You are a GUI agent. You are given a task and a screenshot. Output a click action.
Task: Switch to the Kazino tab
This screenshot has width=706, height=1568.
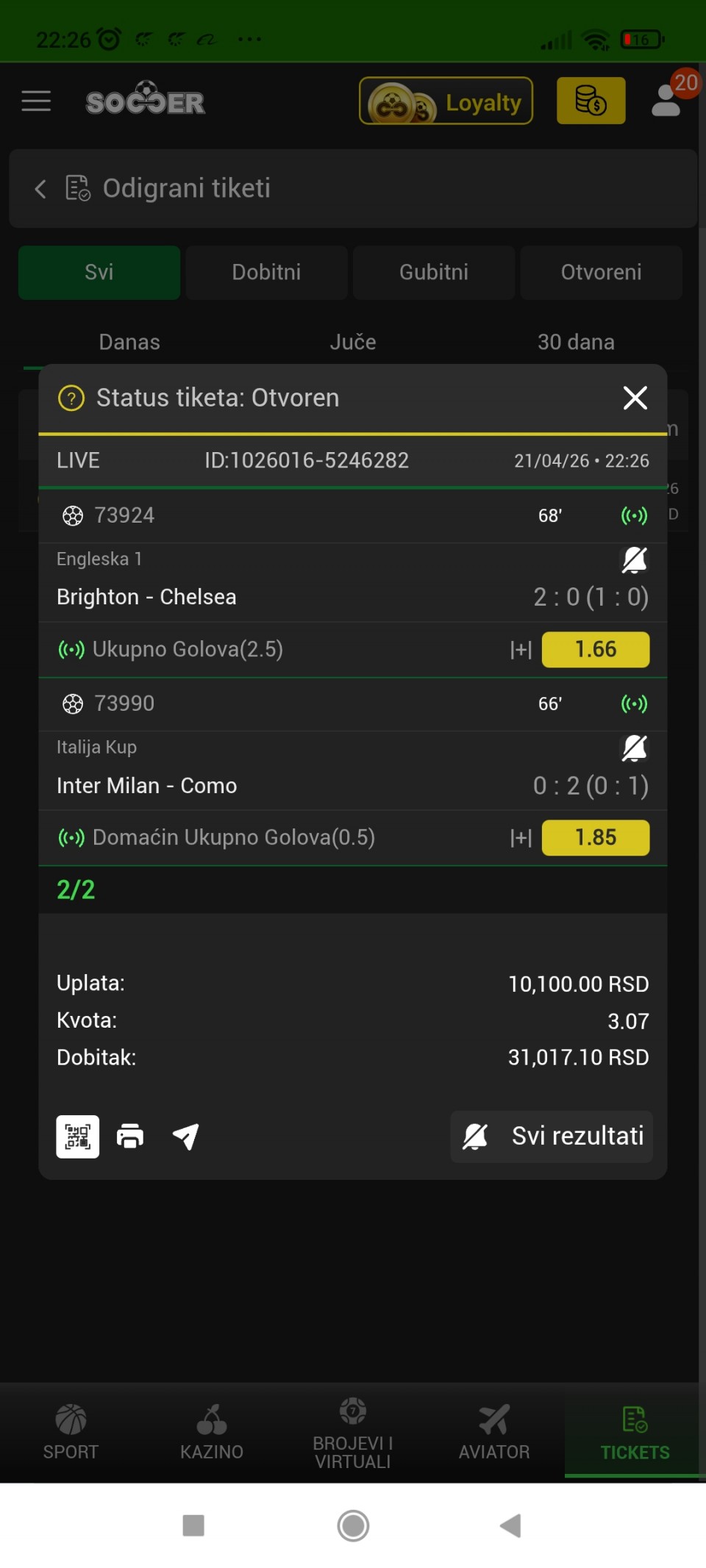pyautogui.click(x=212, y=1432)
